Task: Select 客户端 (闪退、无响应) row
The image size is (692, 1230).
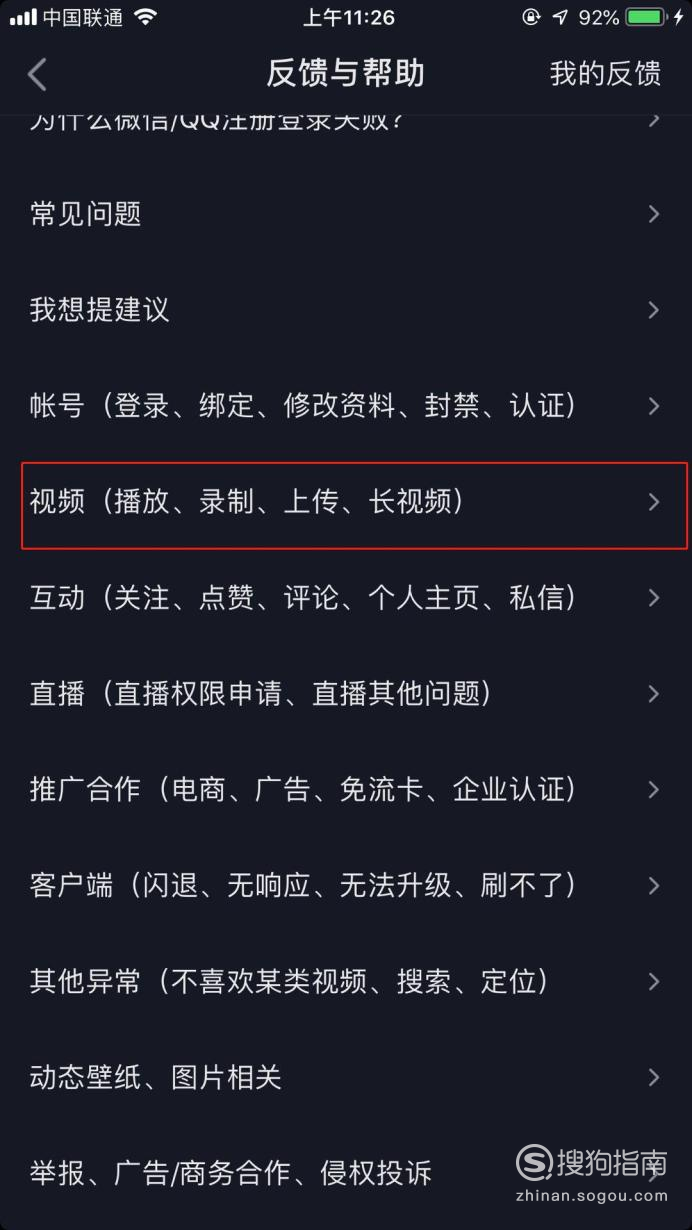Action: tap(346, 886)
